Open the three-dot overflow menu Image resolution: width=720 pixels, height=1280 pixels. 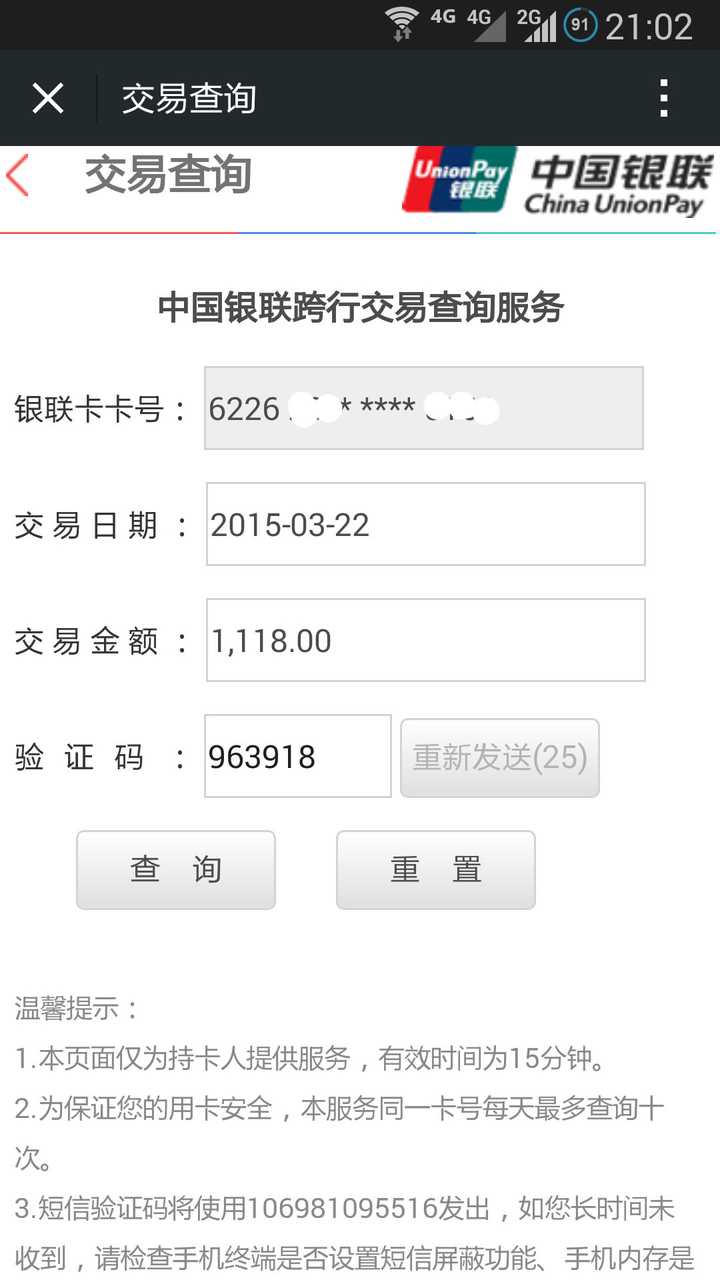pyautogui.click(x=663, y=97)
